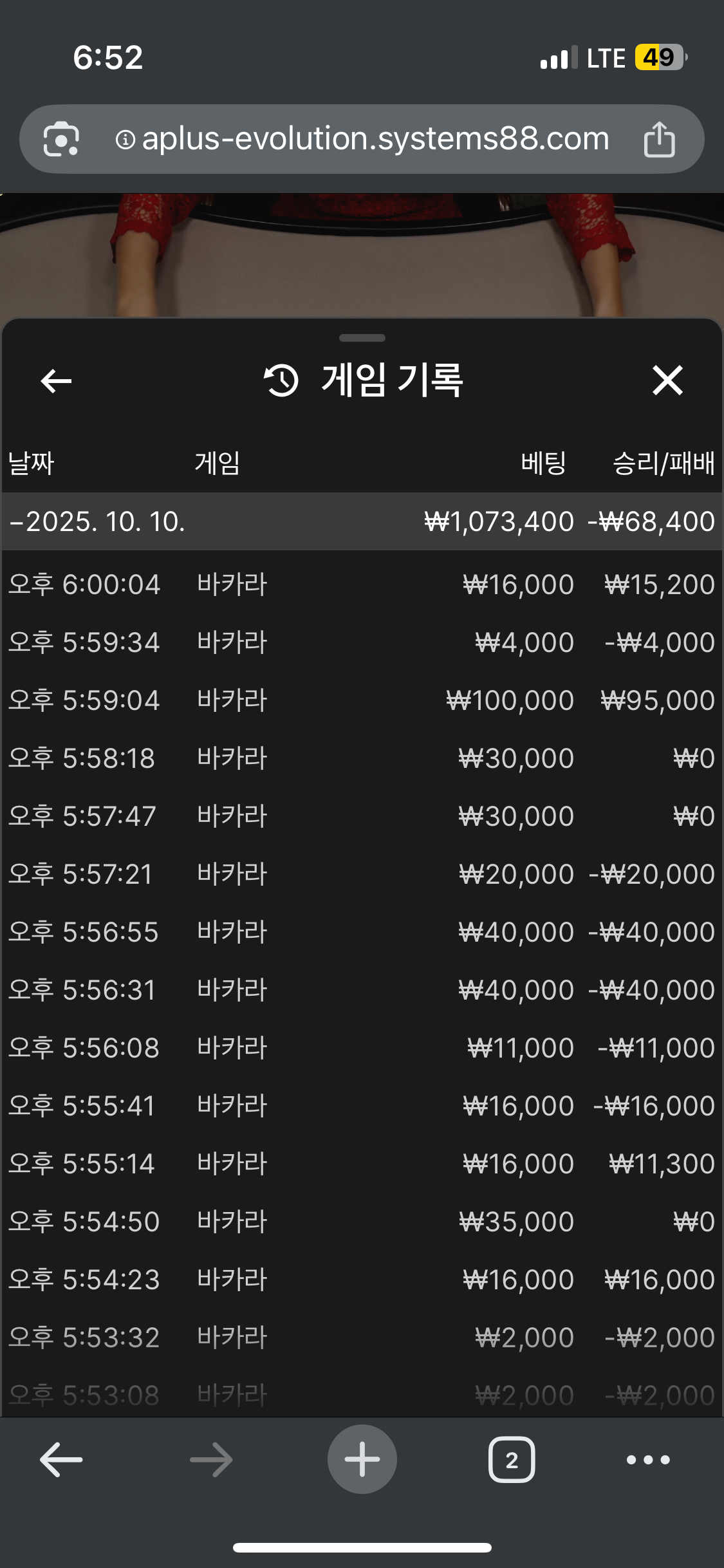Close the game history panel
Screen dimensions: 724x1568
pyautogui.click(x=667, y=380)
